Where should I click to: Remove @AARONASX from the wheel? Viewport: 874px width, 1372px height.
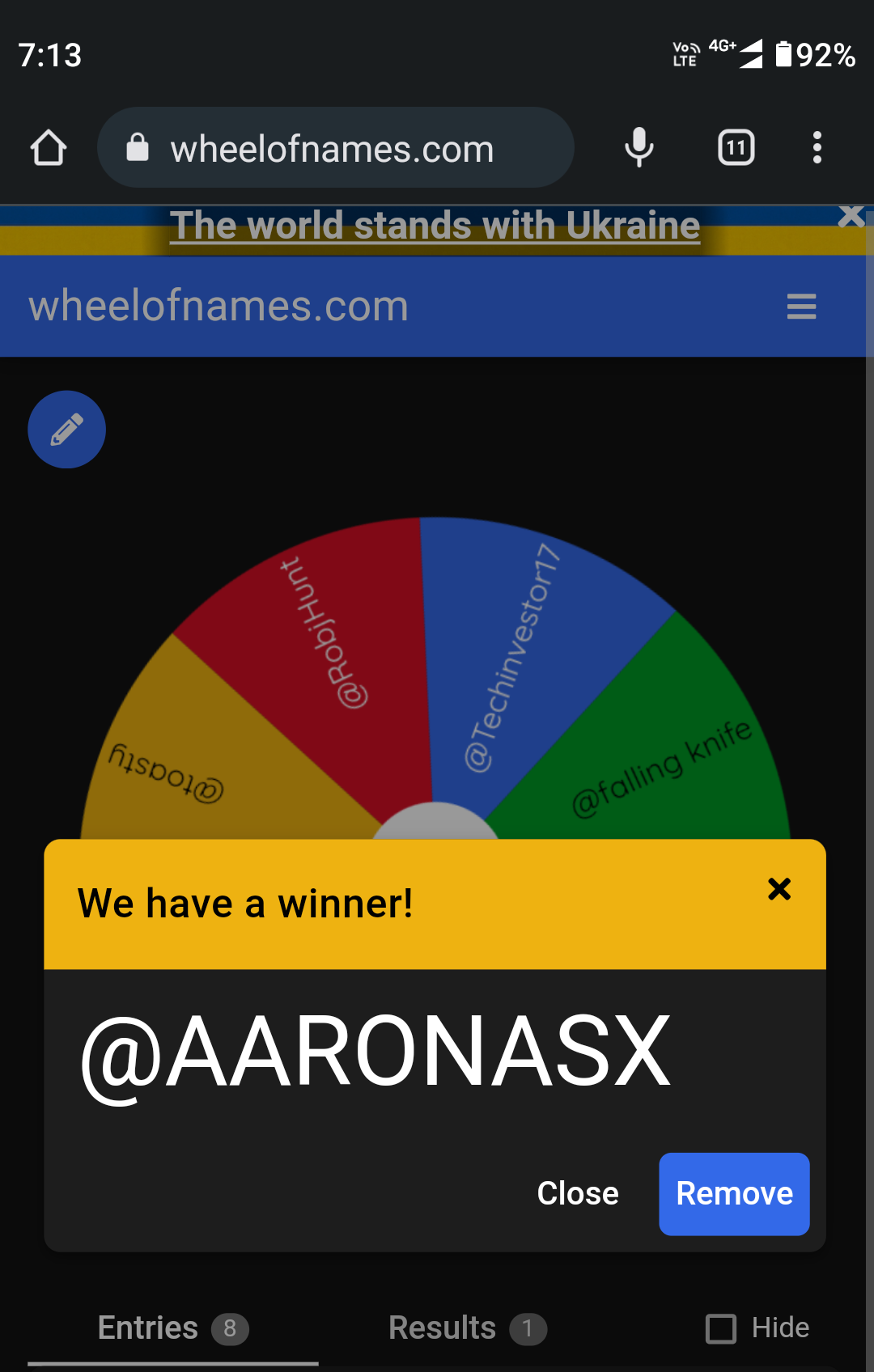[734, 1193]
